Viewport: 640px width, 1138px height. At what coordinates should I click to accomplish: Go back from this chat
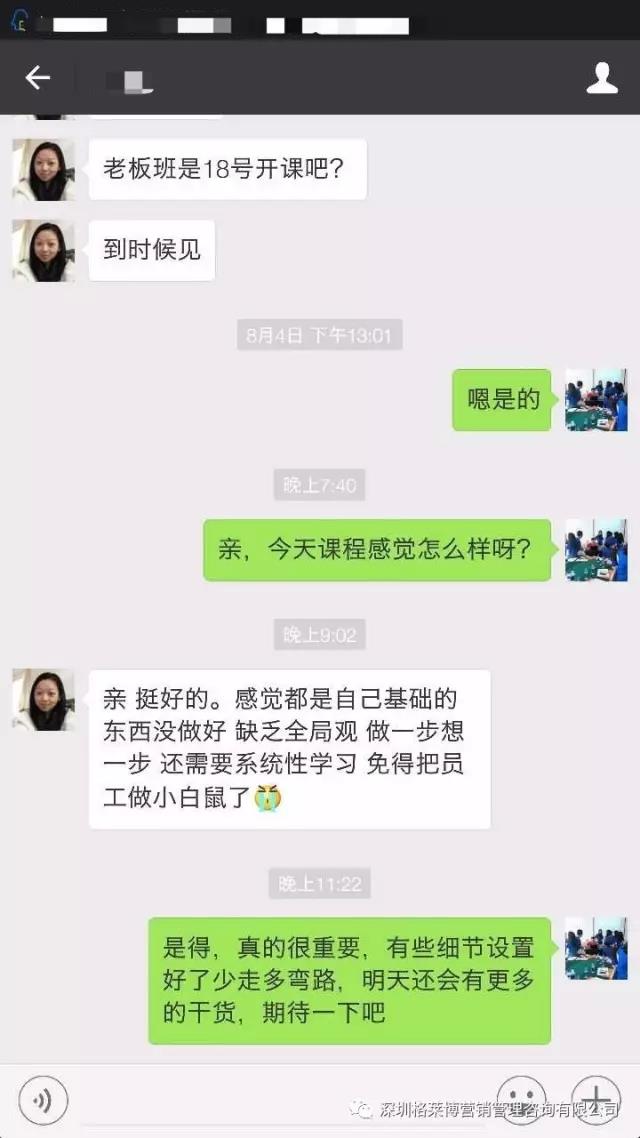[38, 78]
